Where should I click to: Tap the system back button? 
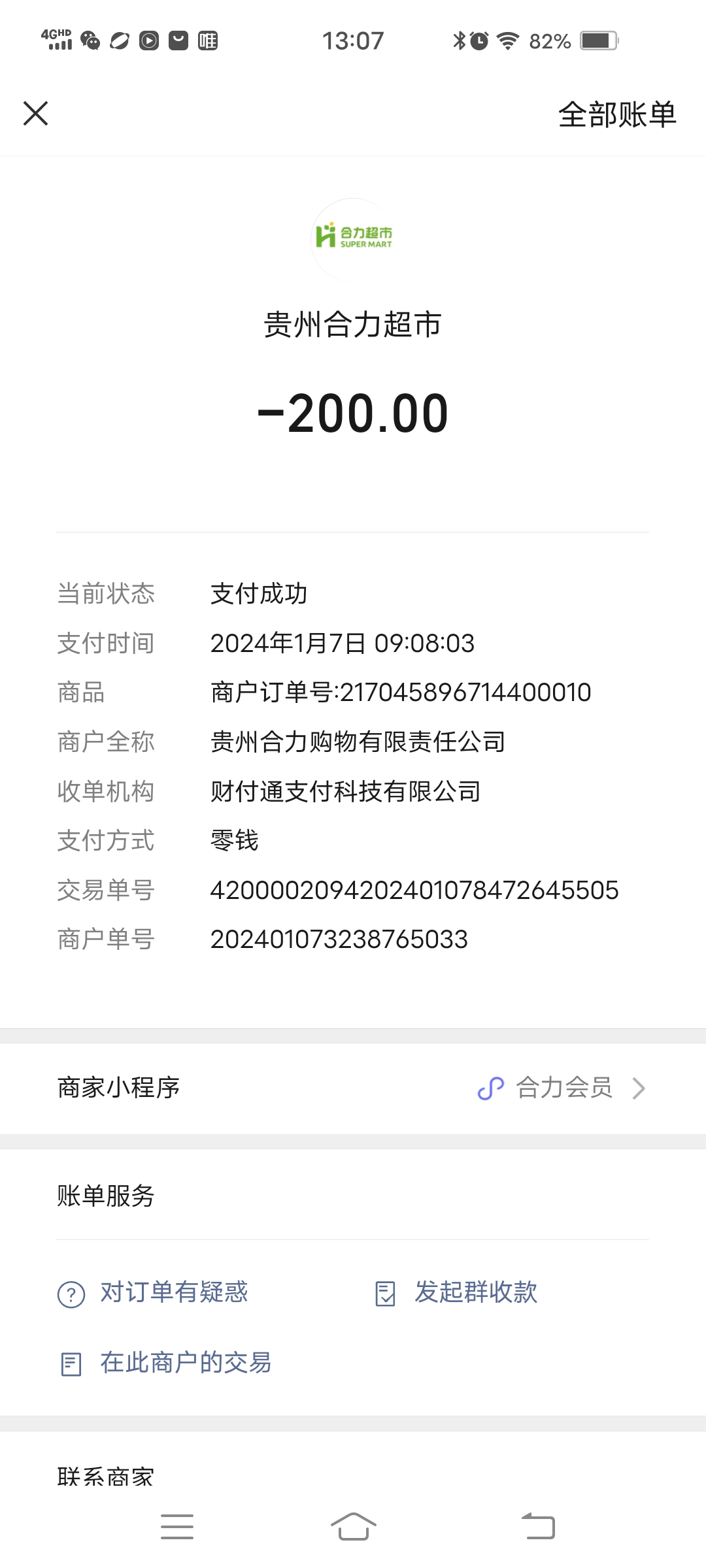(538, 1527)
